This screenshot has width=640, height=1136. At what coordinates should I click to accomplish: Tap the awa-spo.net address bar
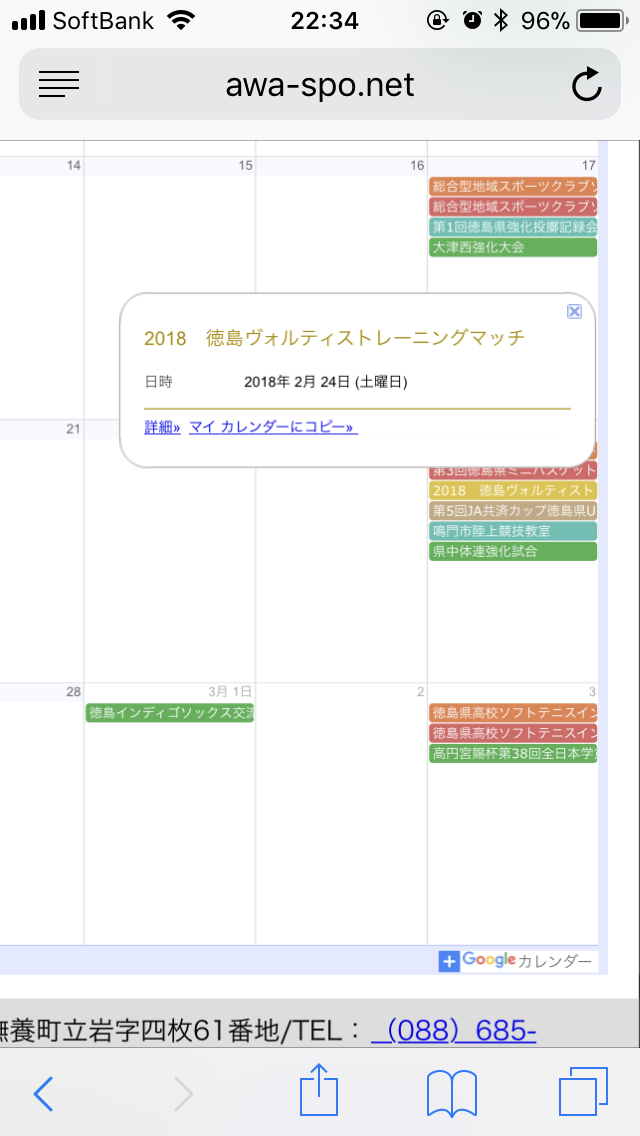pyautogui.click(x=320, y=85)
